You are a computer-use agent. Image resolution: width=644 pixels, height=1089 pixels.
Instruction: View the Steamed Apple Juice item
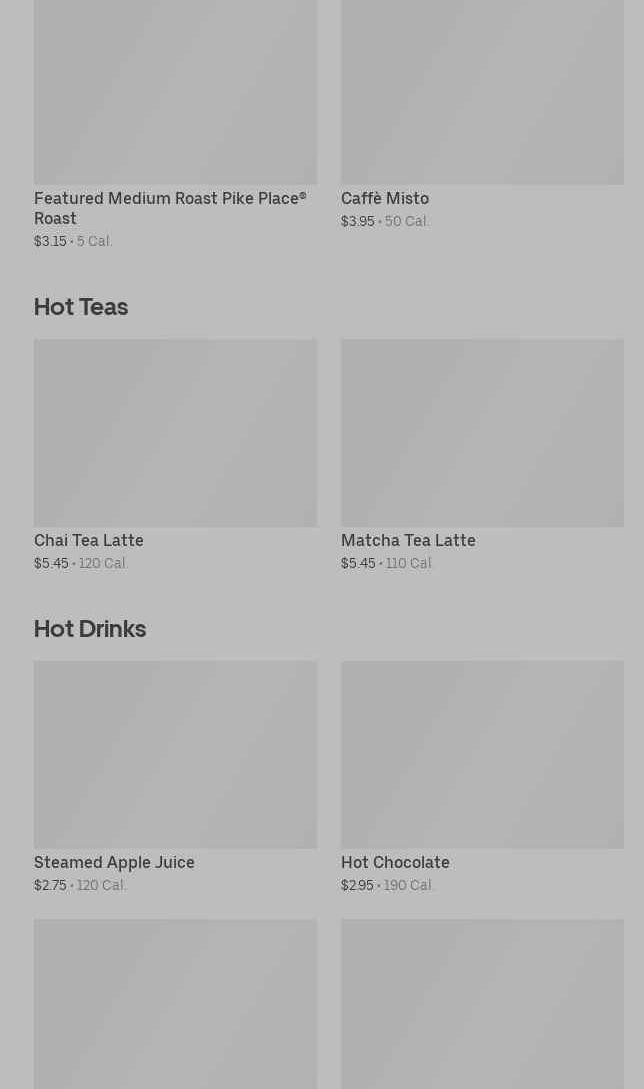175,776
